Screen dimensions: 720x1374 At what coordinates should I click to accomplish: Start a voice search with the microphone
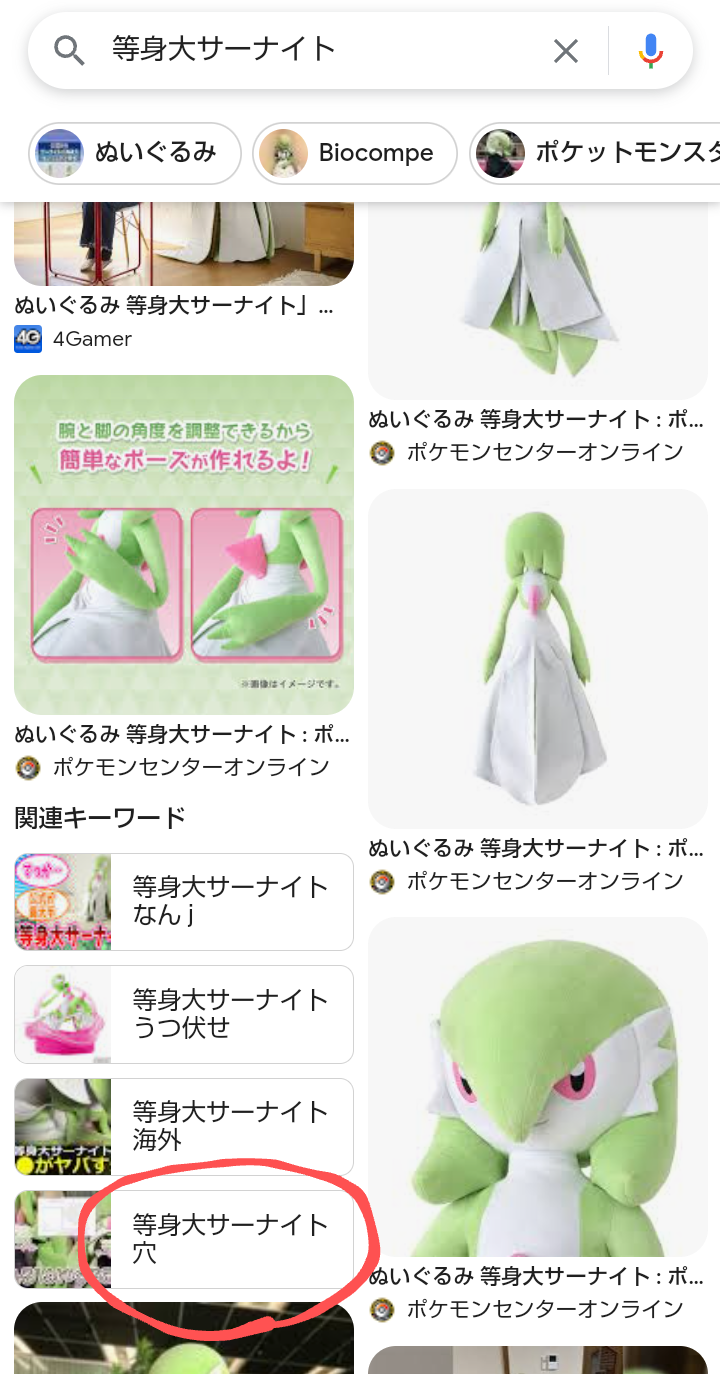(651, 50)
